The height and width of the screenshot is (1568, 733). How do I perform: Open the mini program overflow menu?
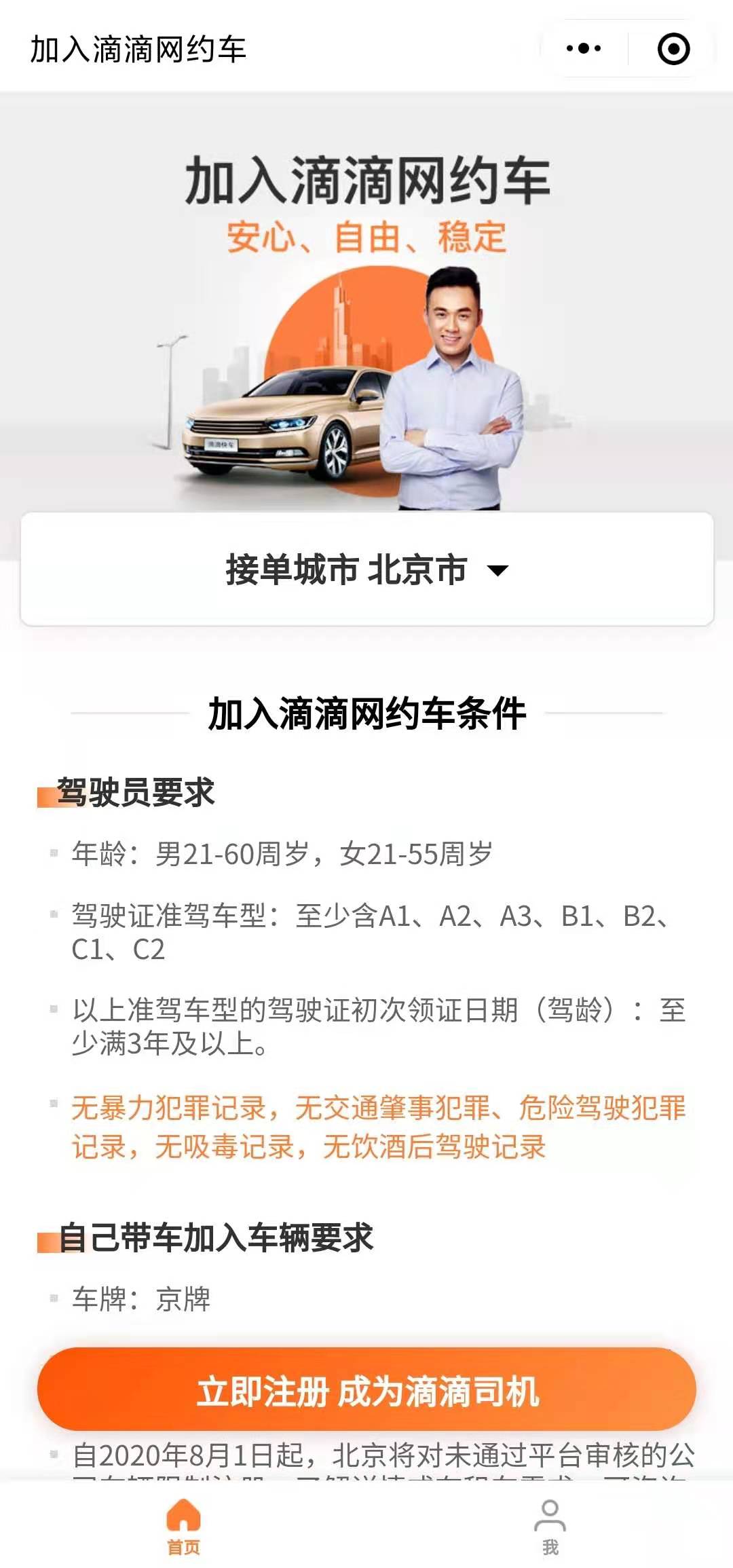583,49
